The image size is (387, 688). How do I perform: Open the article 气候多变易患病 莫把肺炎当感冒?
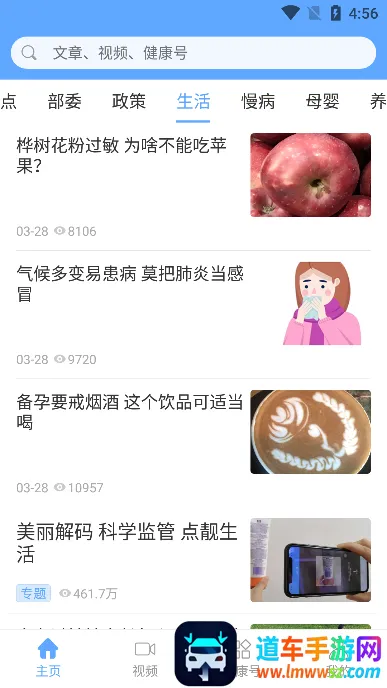point(193,315)
